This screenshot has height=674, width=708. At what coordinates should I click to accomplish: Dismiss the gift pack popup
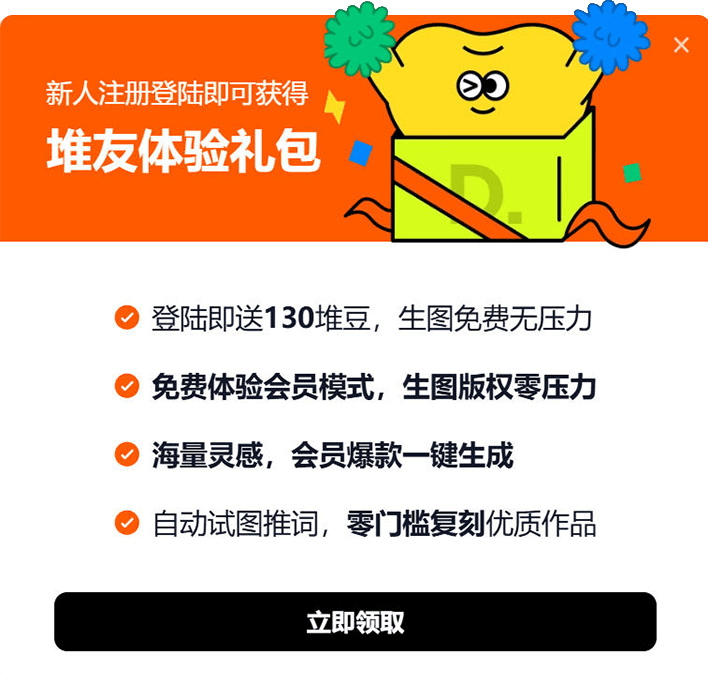click(x=681, y=45)
